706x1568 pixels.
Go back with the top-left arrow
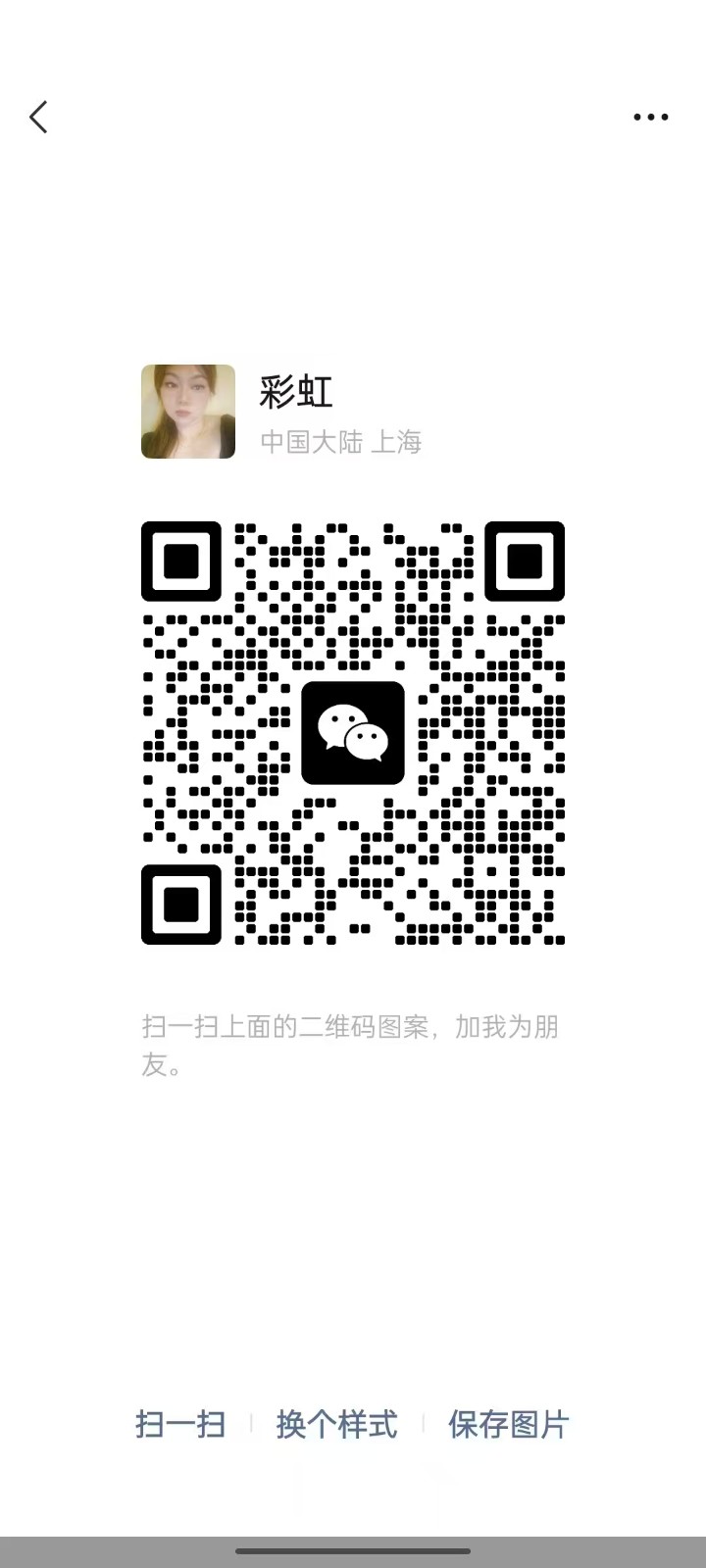(38, 117)
